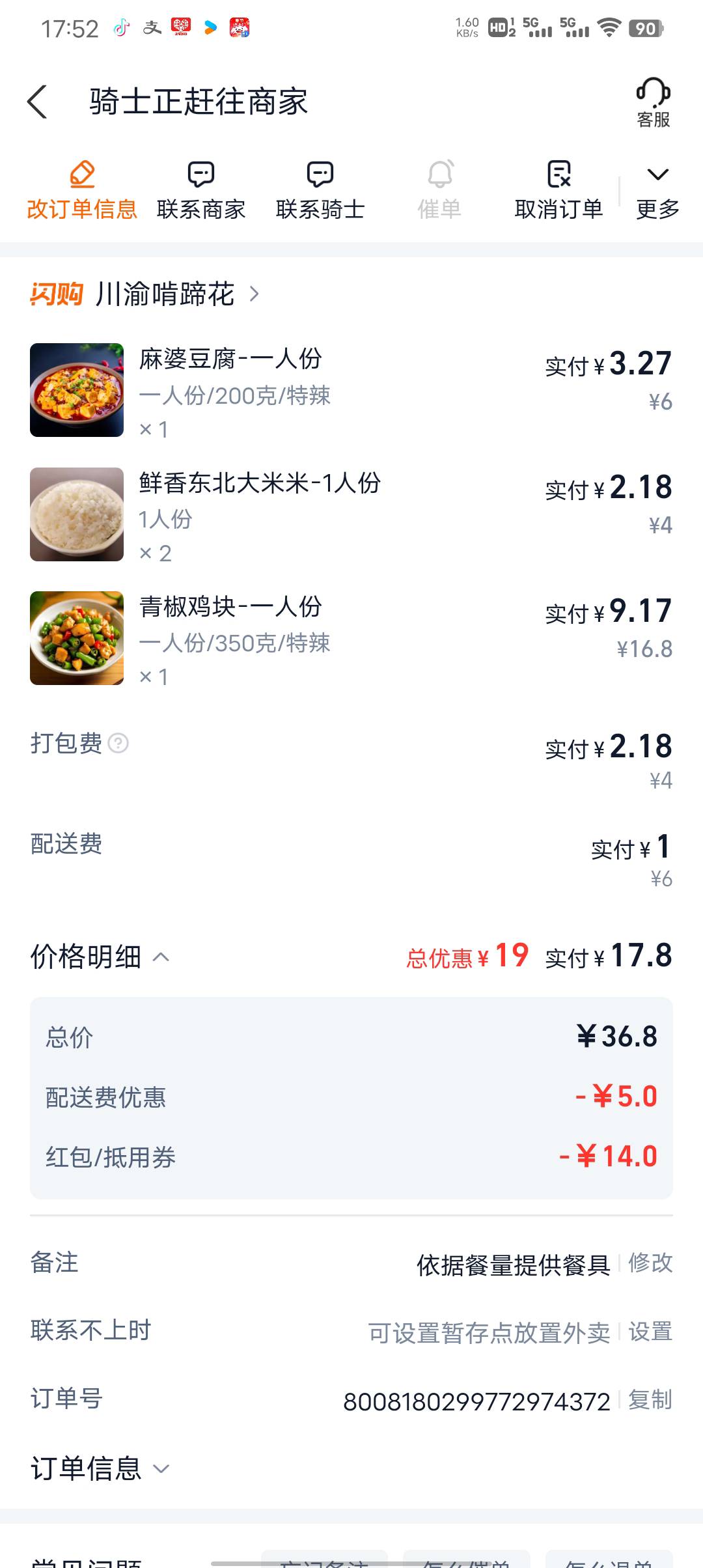
Task: Tap 设置 next to 联系不上时
Action: point(650,1331)
